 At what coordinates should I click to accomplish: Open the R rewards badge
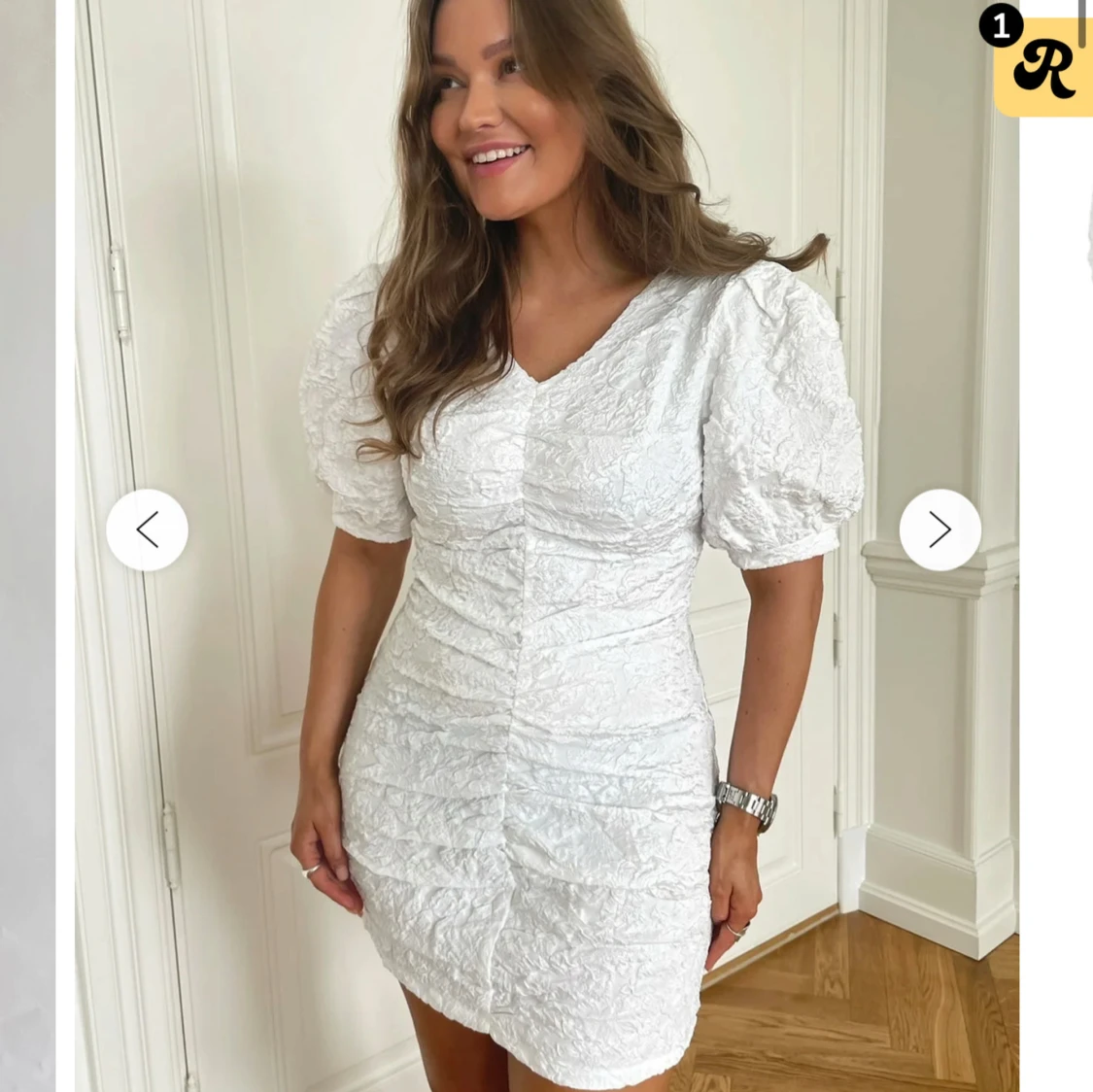[x=1043, y=66]
